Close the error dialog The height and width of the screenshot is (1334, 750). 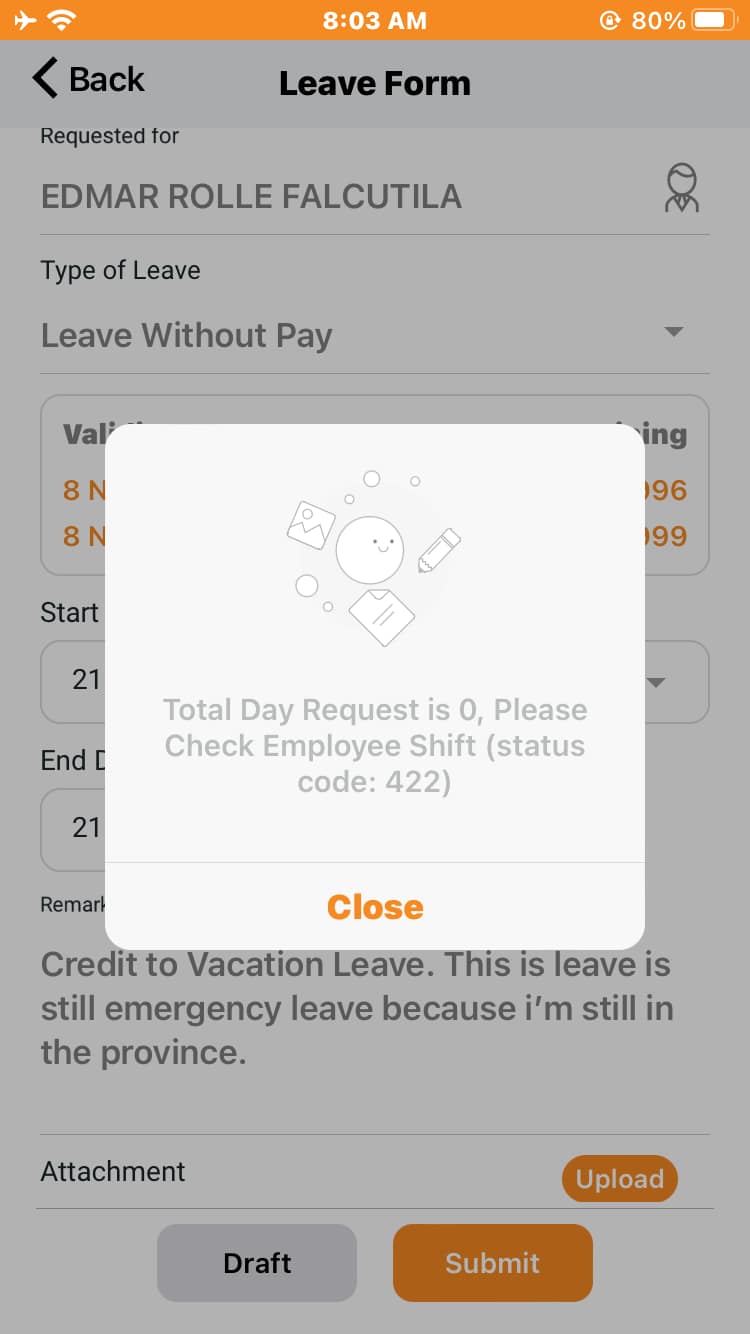375,907
